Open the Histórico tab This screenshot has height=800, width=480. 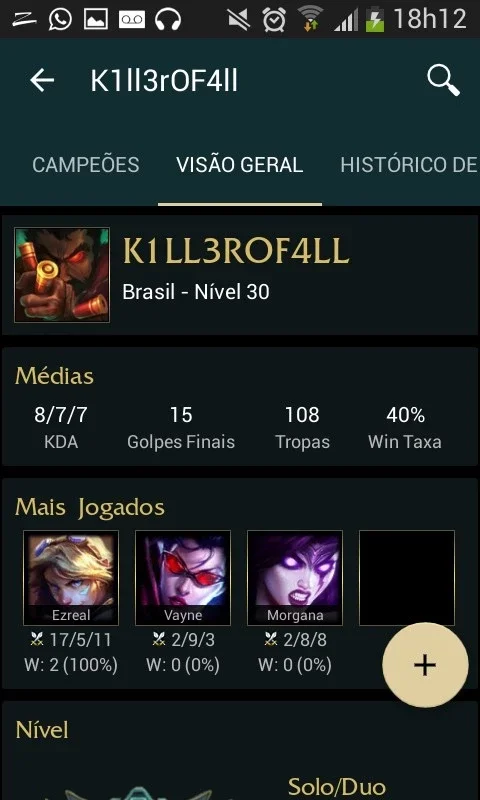(409, 165)
